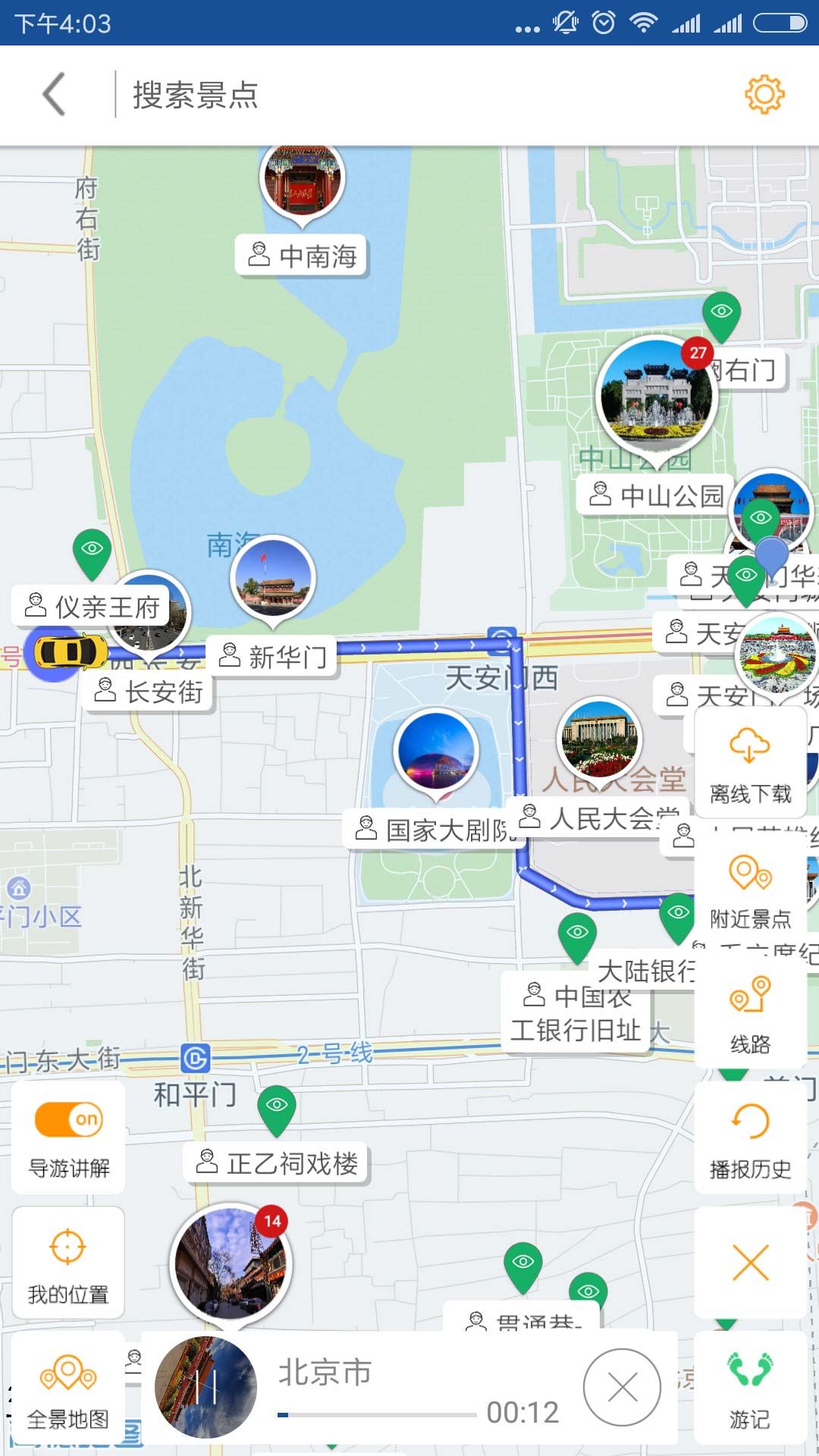
Task: Open the 中山公园 attraction photo marker
Action: pos(657,396)
